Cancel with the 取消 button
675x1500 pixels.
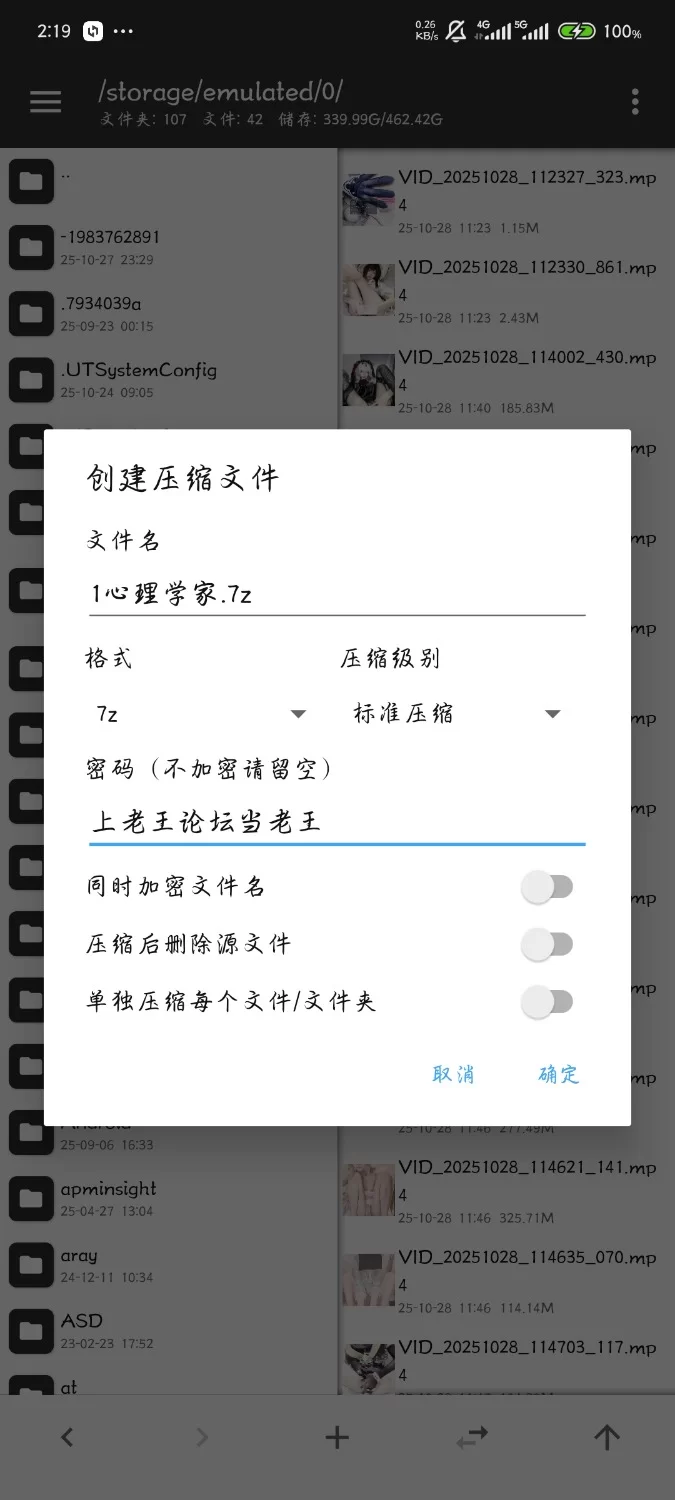[453, 1075]
